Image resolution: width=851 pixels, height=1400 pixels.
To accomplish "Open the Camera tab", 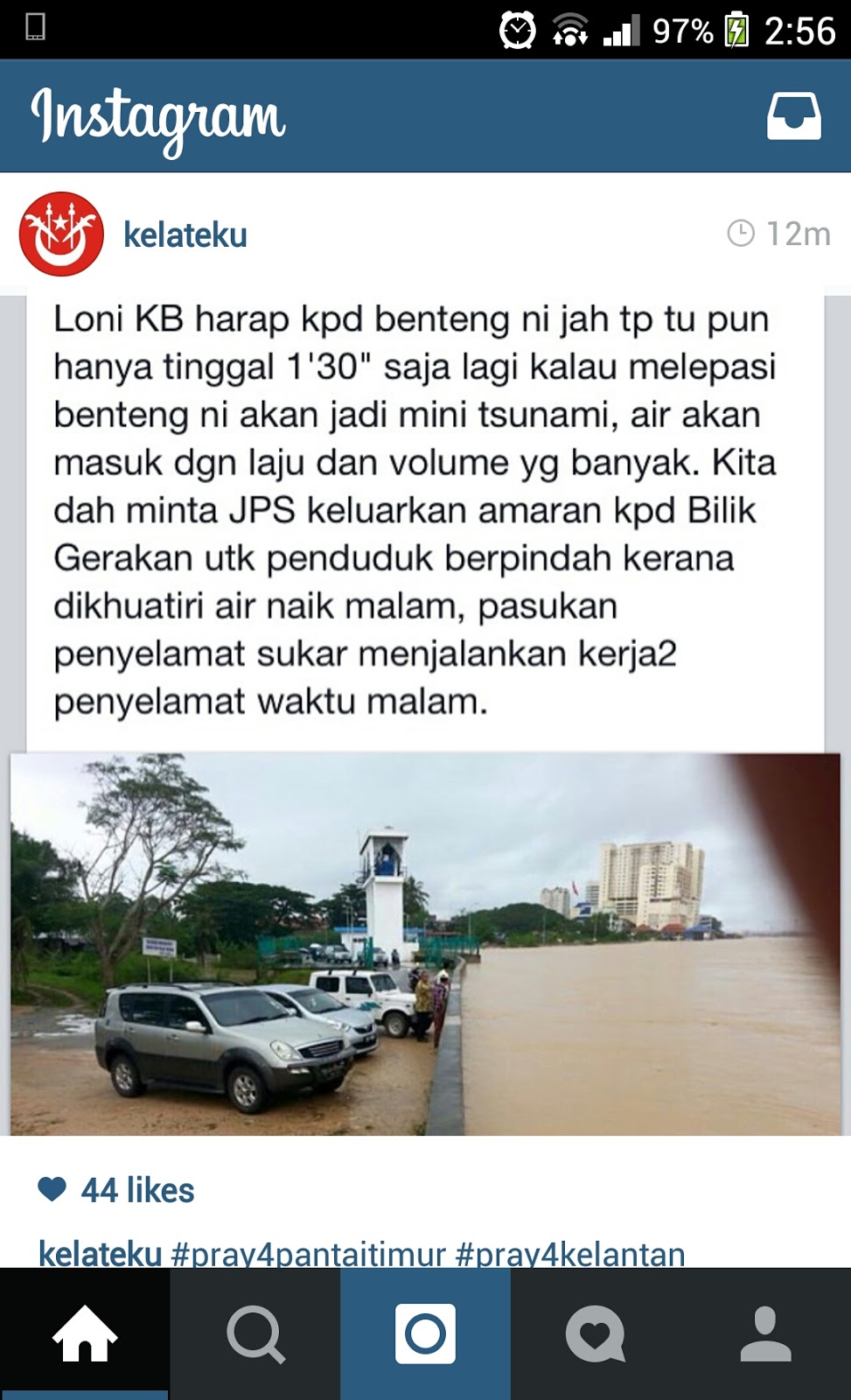I will 425,1333.
